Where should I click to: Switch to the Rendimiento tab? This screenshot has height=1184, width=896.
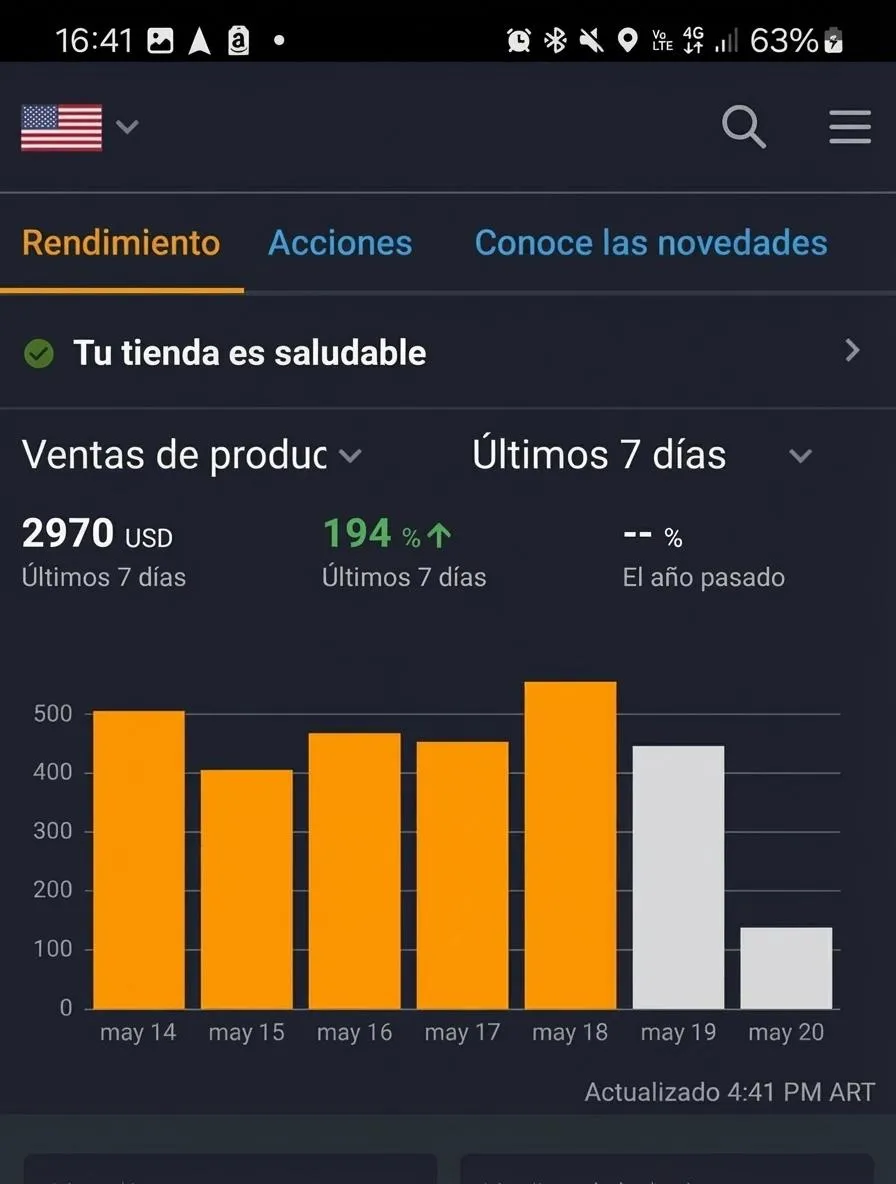(121, 243)
